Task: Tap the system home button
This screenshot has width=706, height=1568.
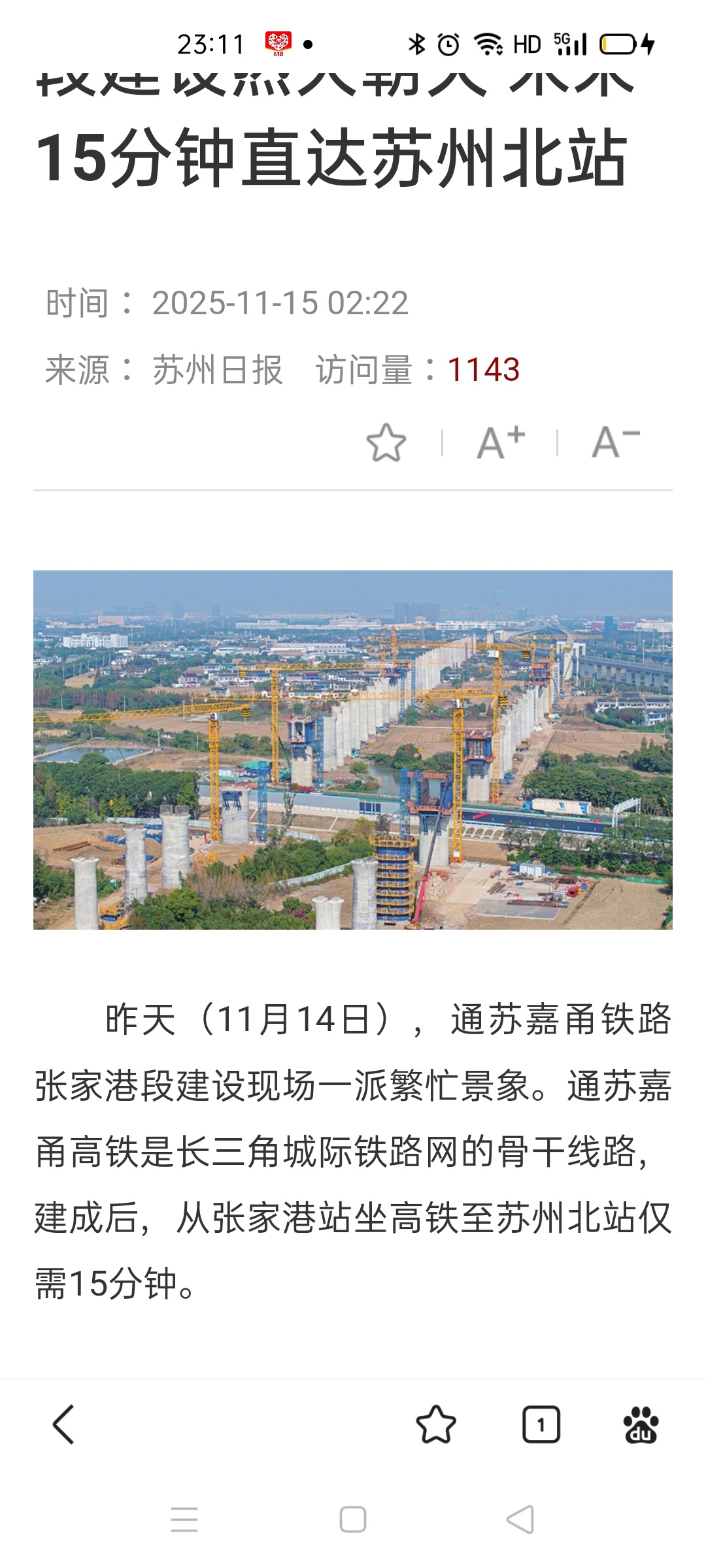Action: pyautogui.click(x=353, y=1519)
